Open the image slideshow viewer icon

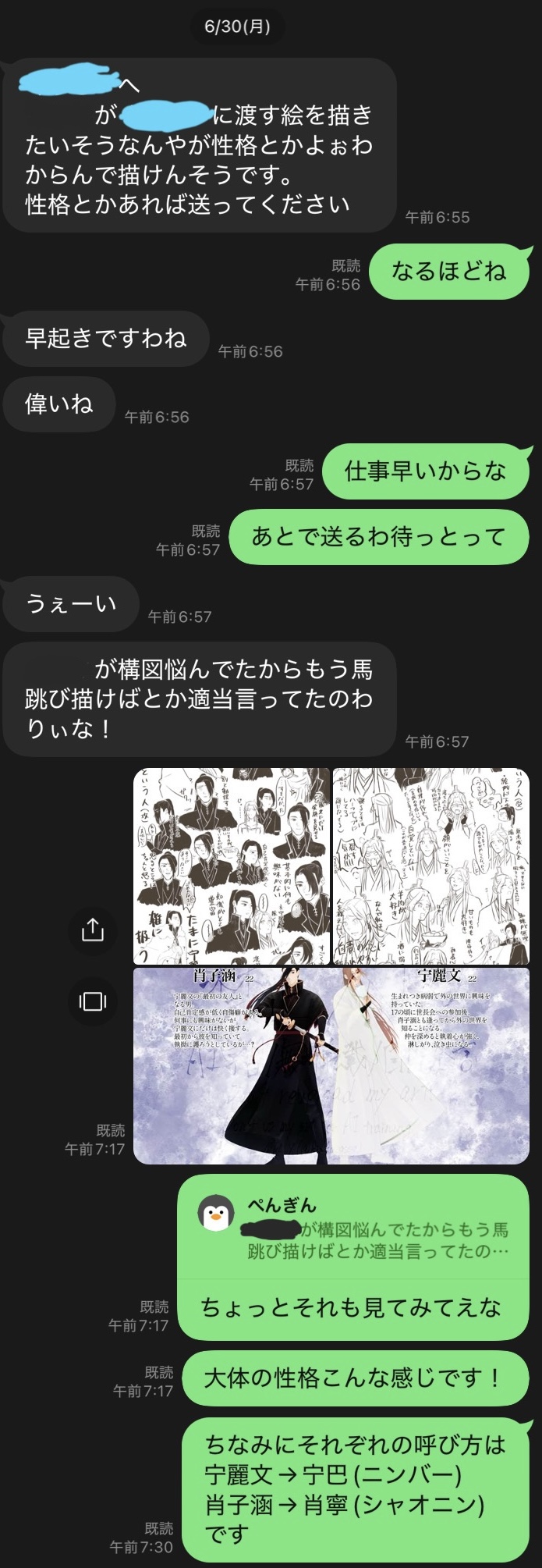[x=92, y=1001]
